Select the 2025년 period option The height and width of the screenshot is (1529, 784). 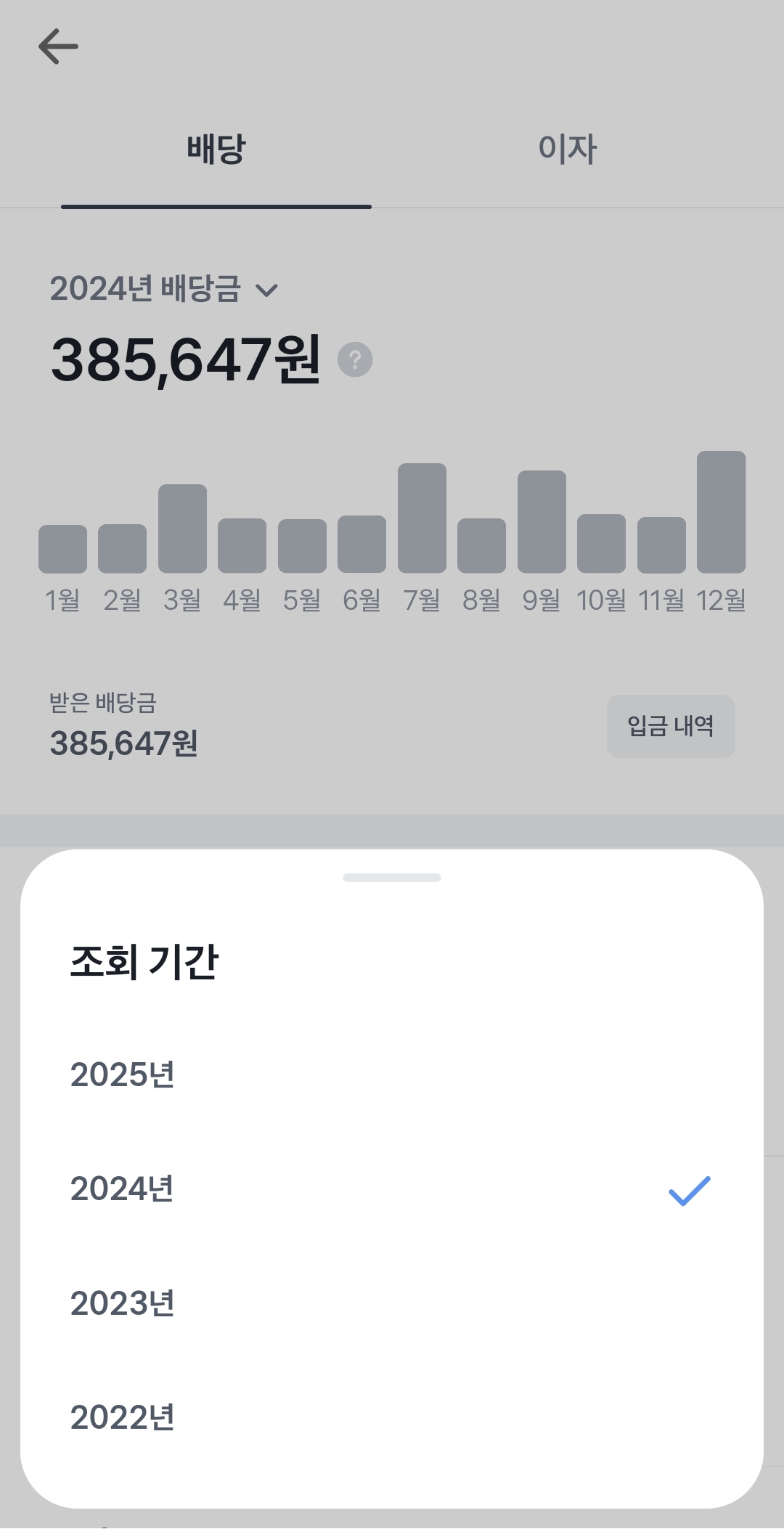point(122,1075)
